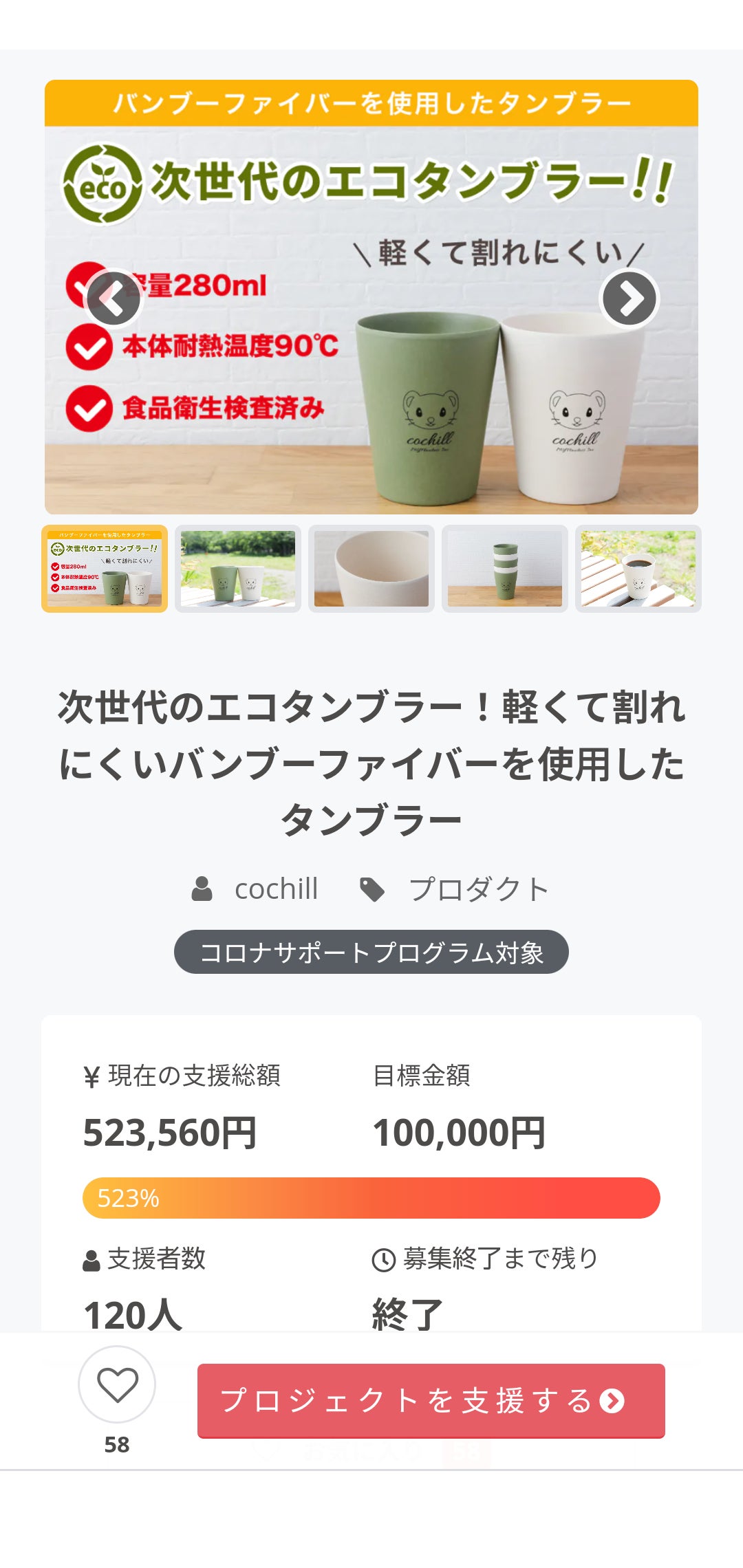Screen dimensions: 743x1568
Task: Advance to the next carousel image
Action: (x=629, y=298)
